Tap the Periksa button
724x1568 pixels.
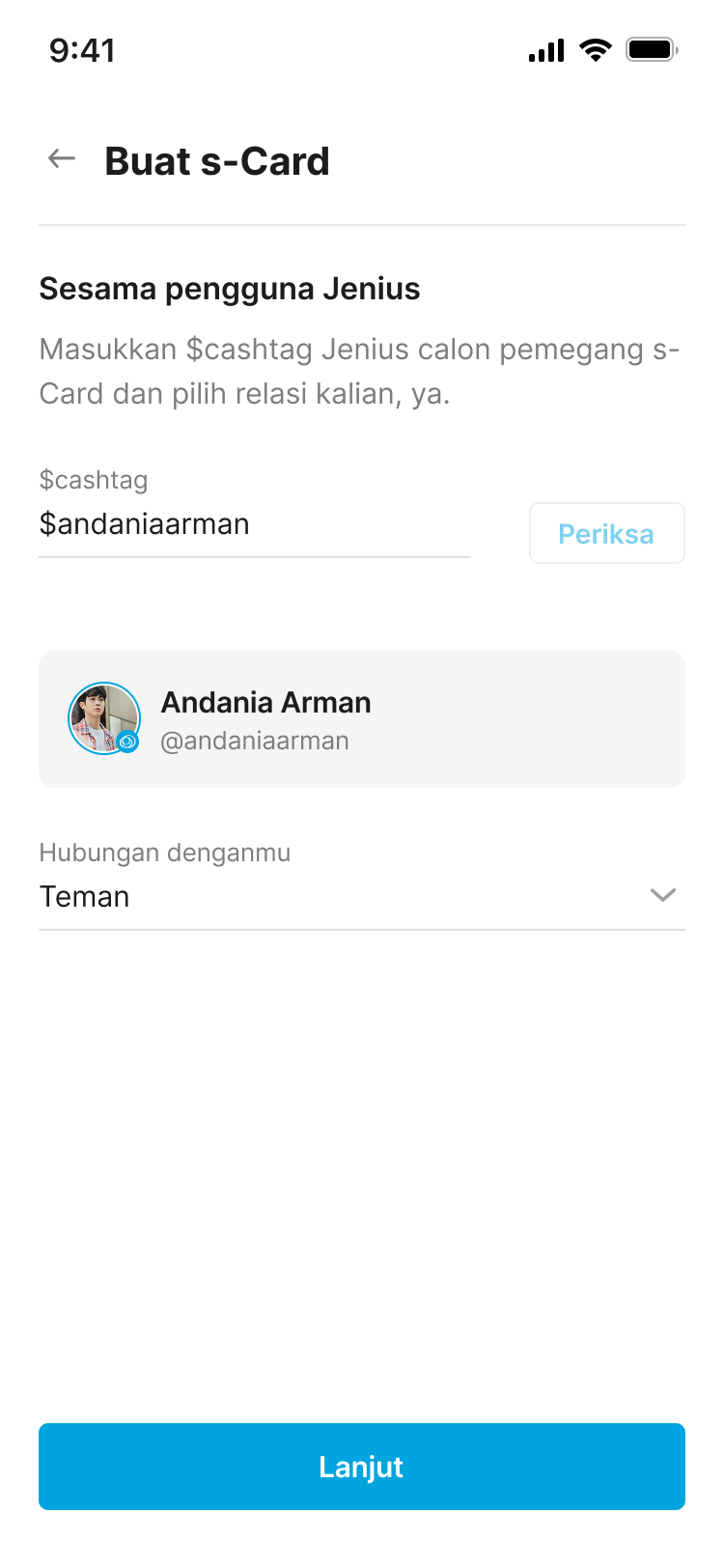tap(606, 533)
